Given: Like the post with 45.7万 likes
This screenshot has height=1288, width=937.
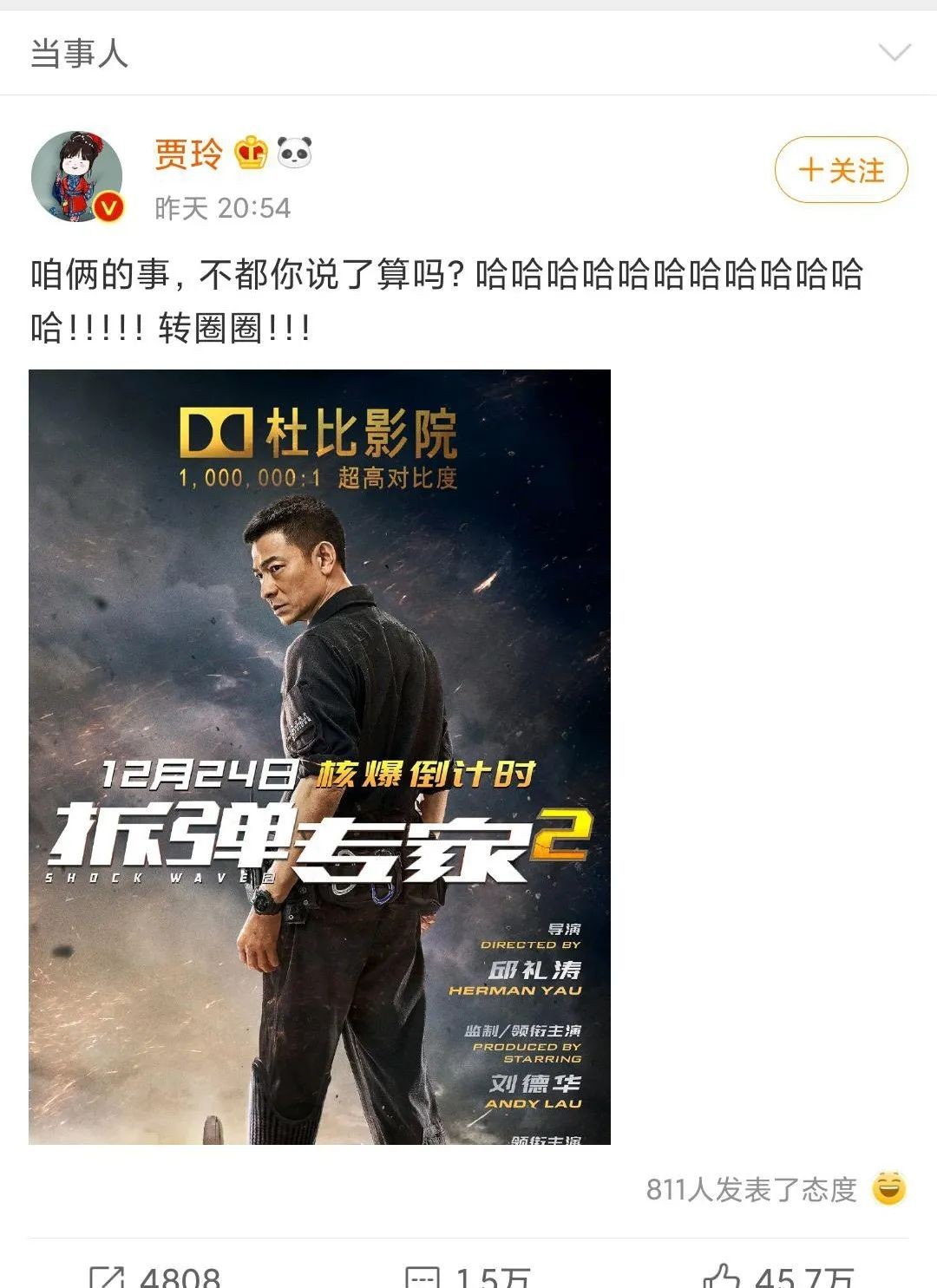Looking at the screenshot, I should (x=779, y=1275).
